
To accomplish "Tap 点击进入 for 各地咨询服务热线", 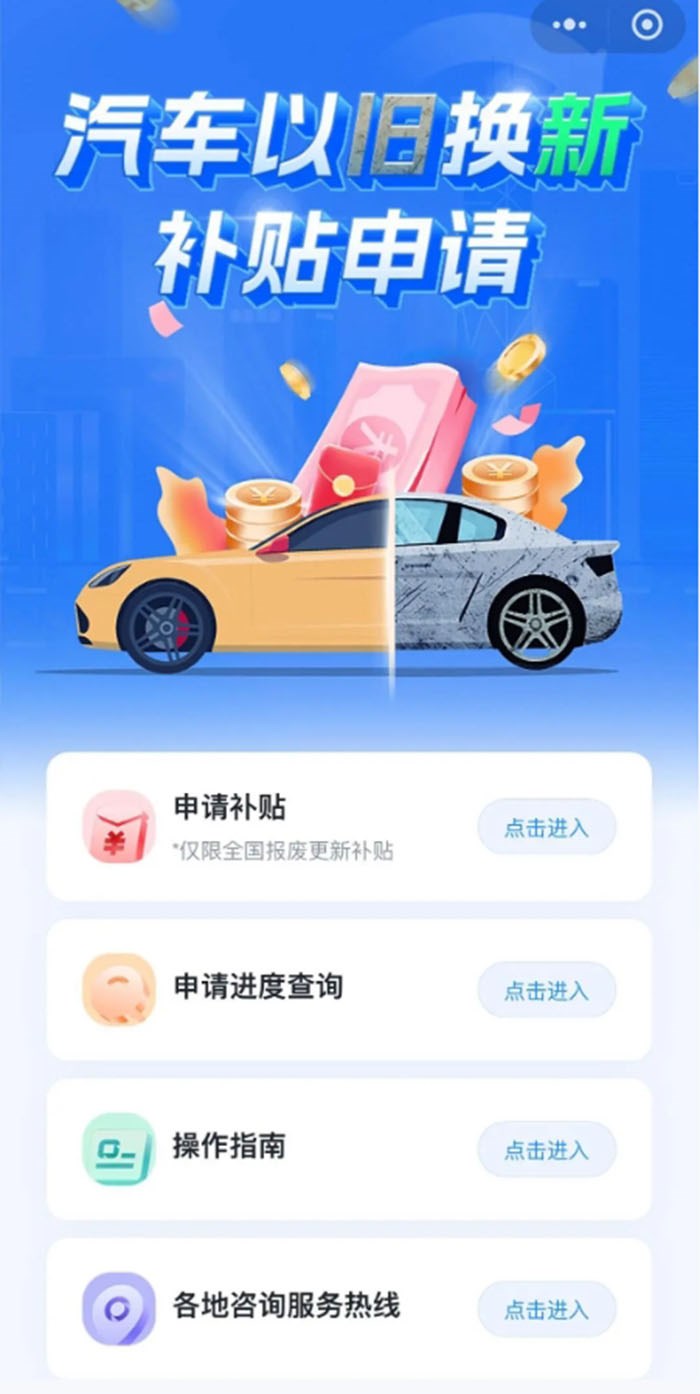I will pyautogui.click(x=546, y=1309).
